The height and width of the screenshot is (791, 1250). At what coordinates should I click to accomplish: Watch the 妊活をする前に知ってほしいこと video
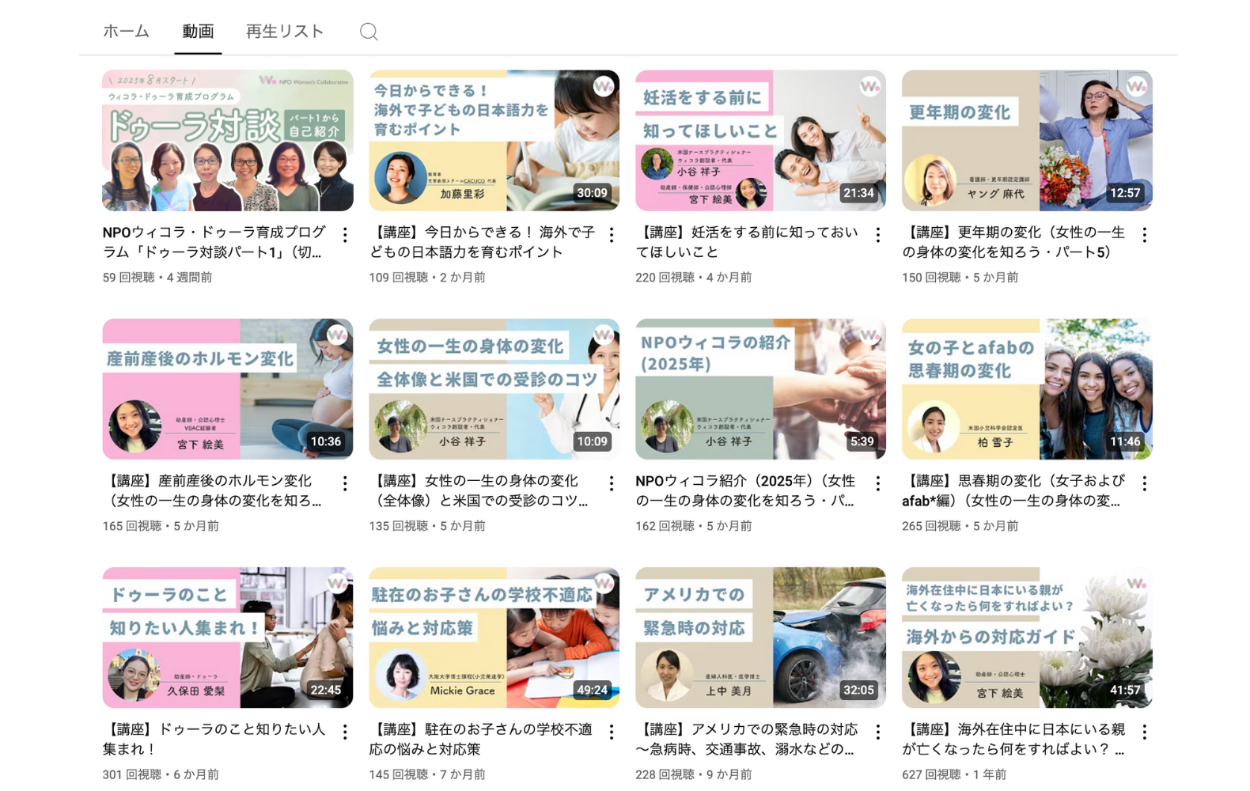[760, 140]
